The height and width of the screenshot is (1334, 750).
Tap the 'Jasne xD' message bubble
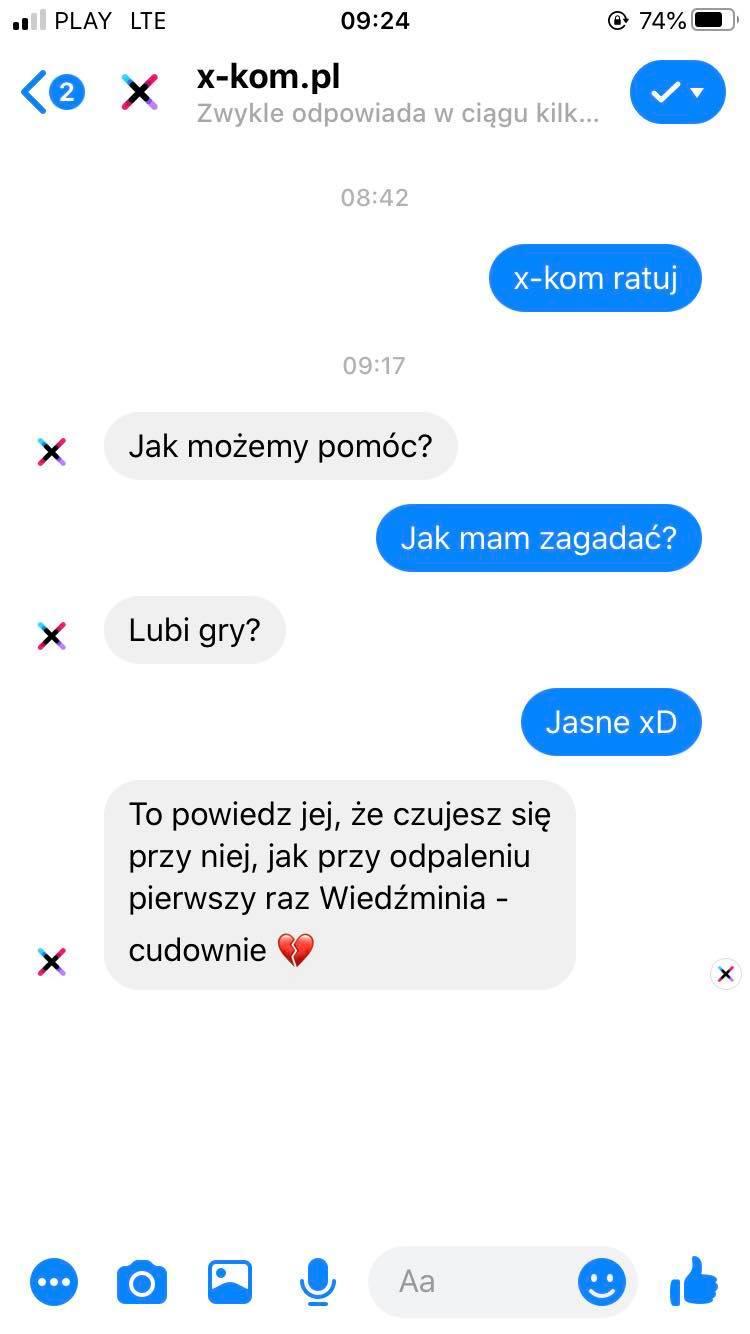tap(611, 722)
